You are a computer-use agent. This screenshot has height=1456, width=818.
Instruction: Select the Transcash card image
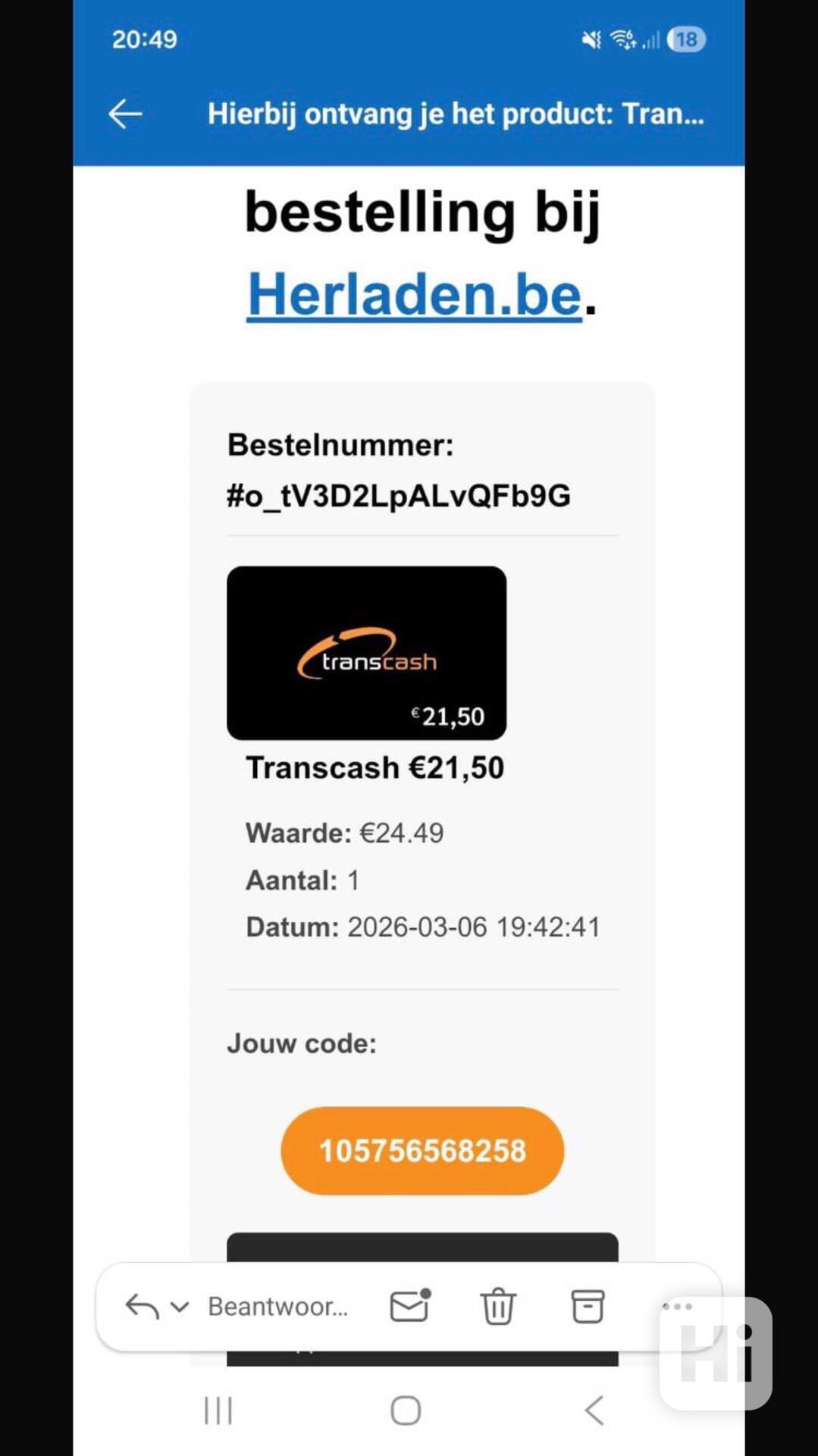pos(366,652)
